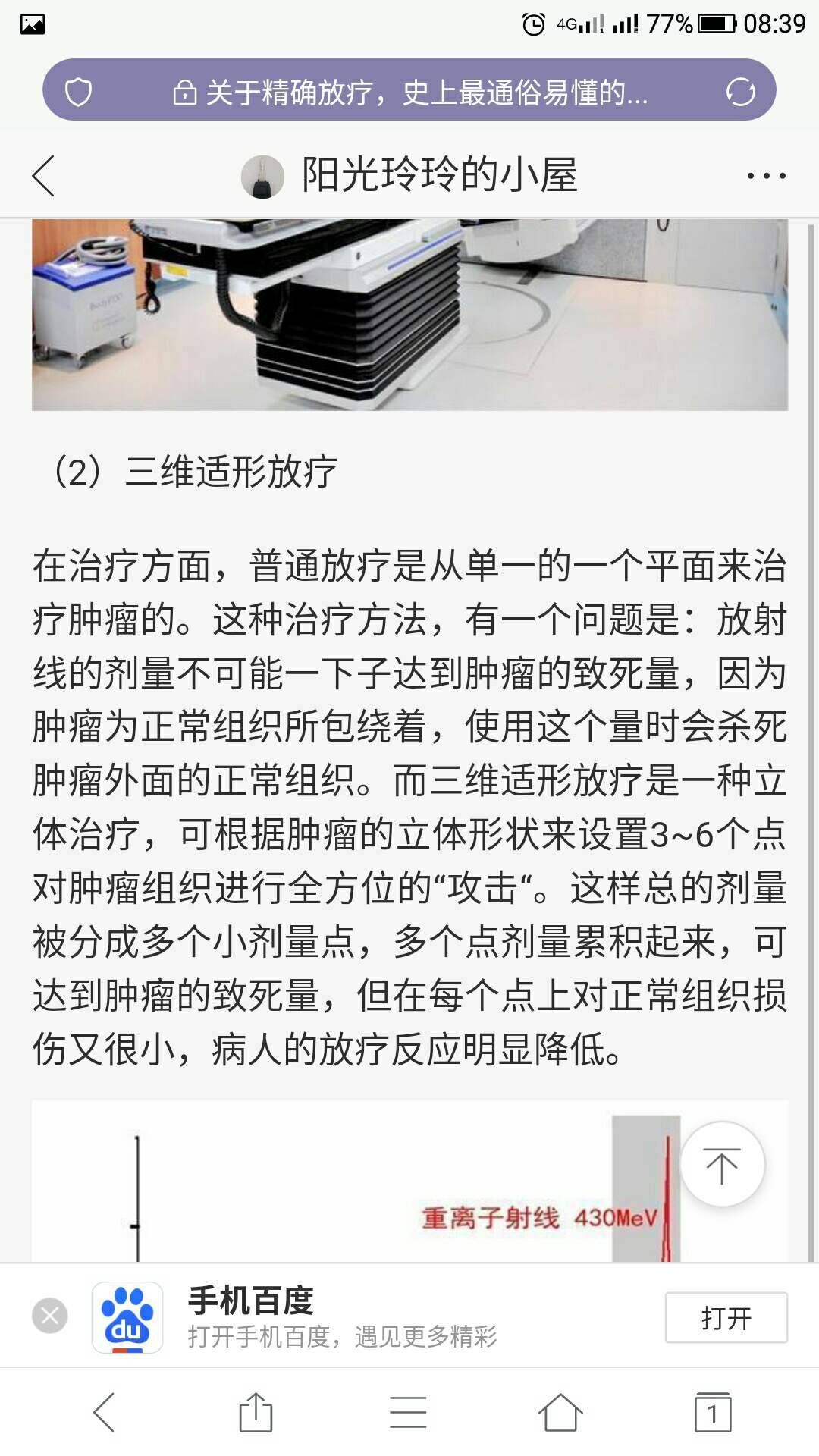Open the three-dot overflow menu

[766, 176]
